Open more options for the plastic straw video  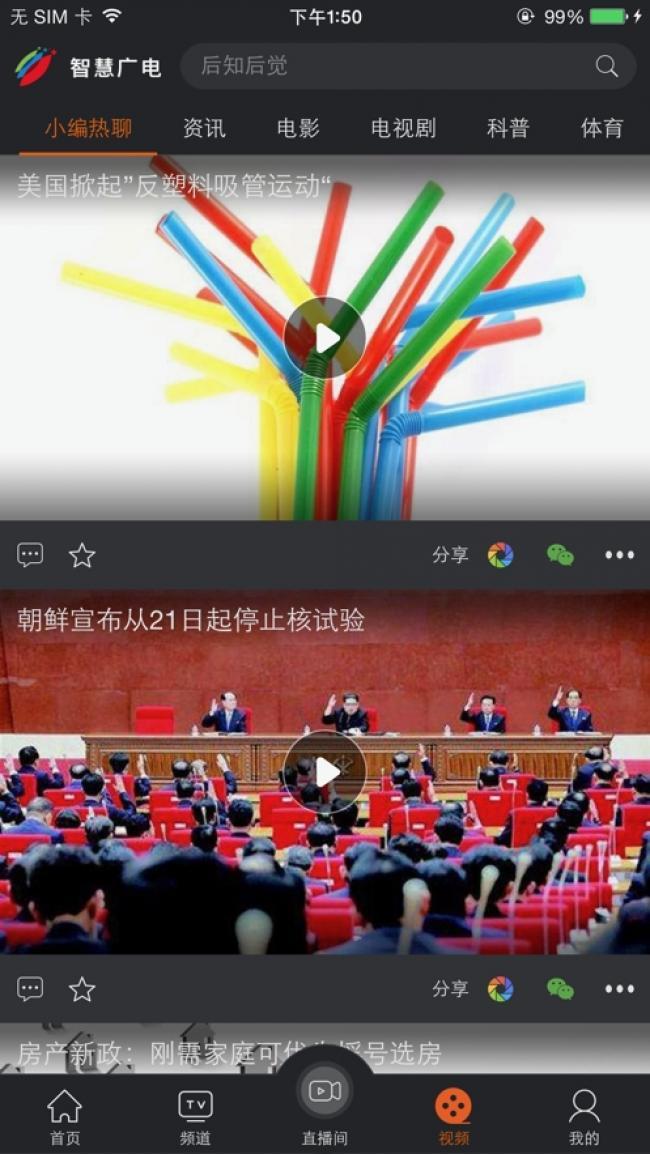tap(619, 555)
